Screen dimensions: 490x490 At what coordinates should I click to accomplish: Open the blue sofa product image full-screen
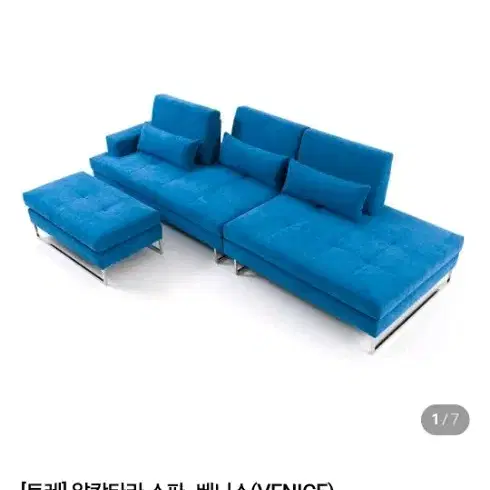pos(243,223)
